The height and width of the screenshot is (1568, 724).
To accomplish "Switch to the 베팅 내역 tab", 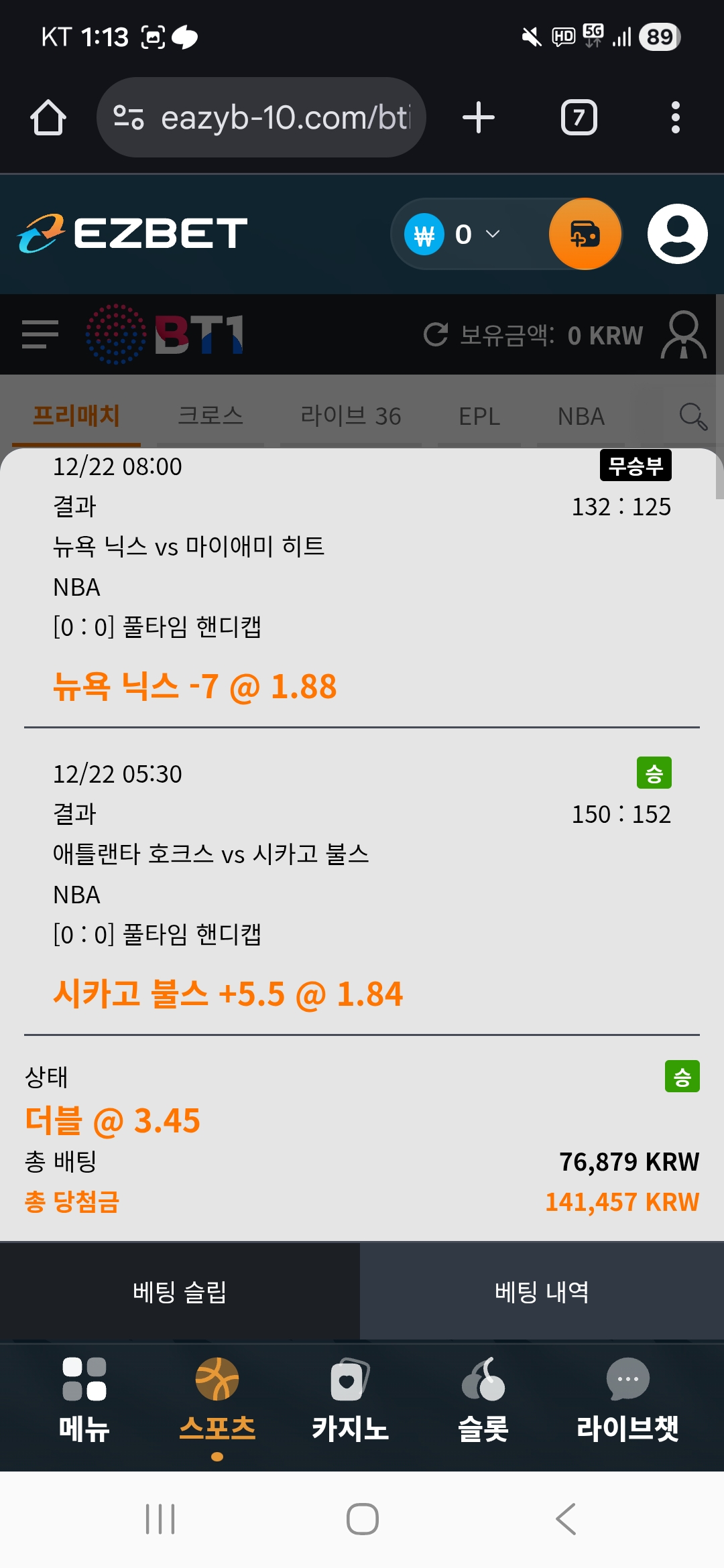I will pos(542,1292).
